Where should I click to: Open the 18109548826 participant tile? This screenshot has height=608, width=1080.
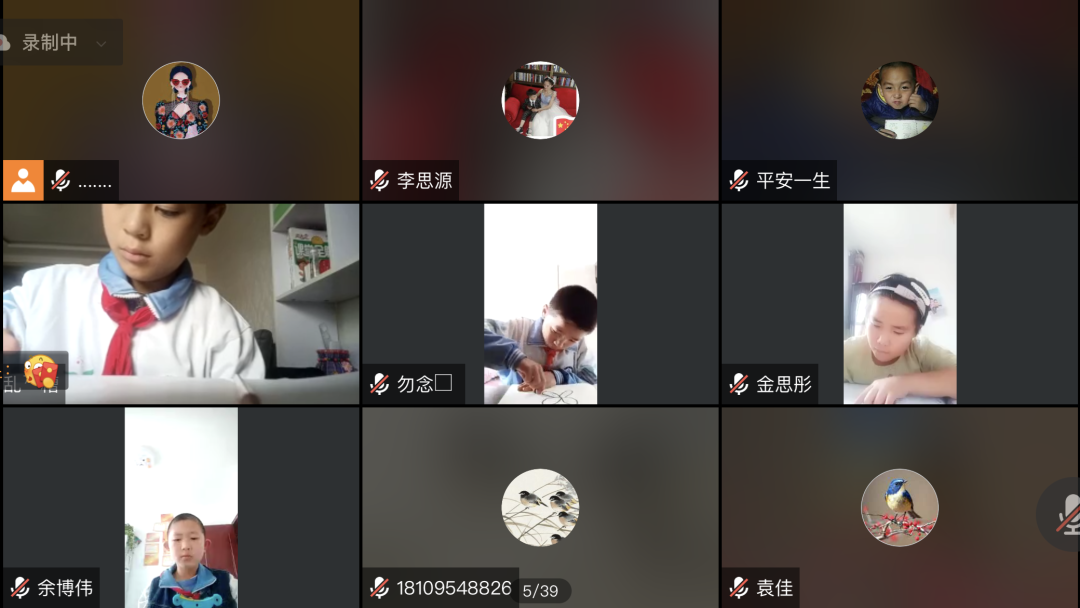point(540,507)
